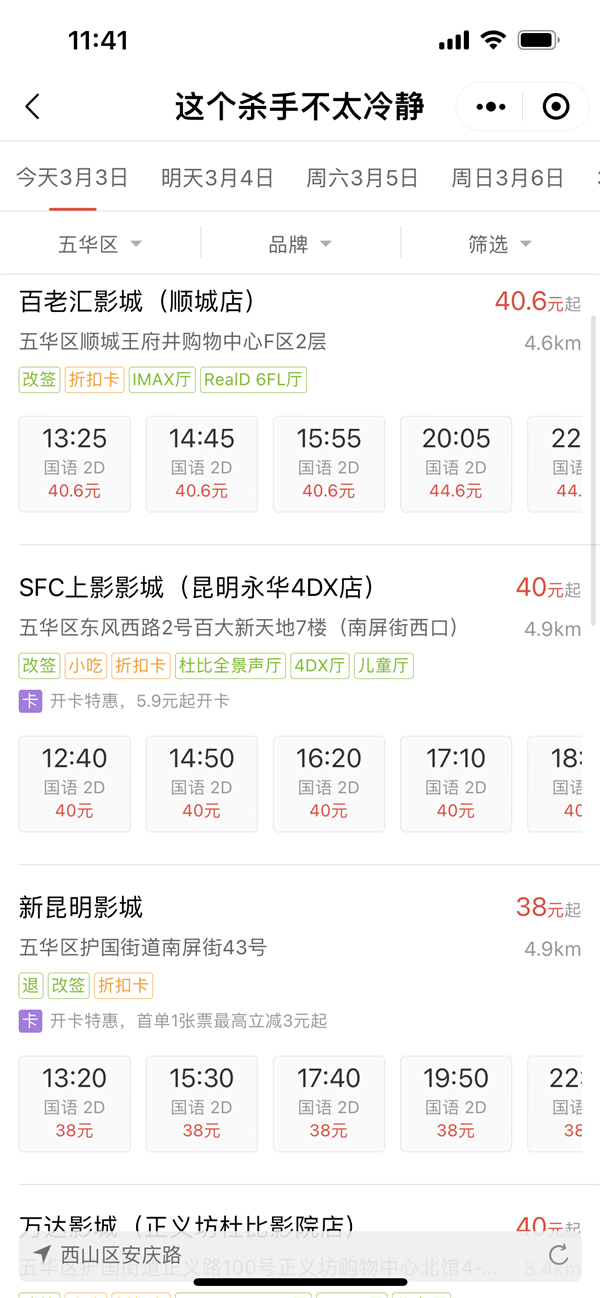Tap the 14:45 showtime at 百老汇影城

201,463
